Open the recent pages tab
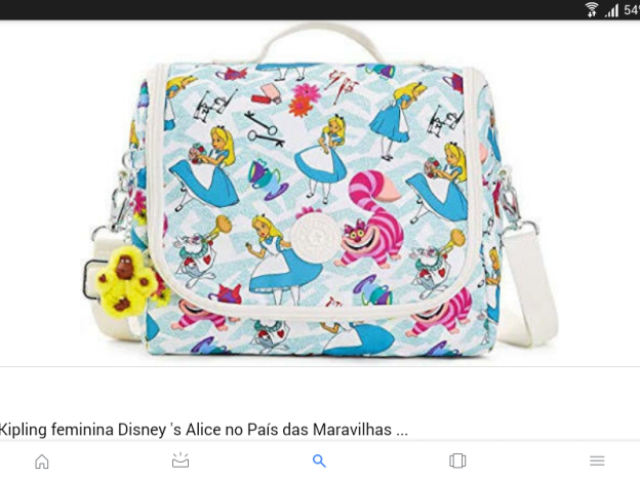 [x=458, y=461]
